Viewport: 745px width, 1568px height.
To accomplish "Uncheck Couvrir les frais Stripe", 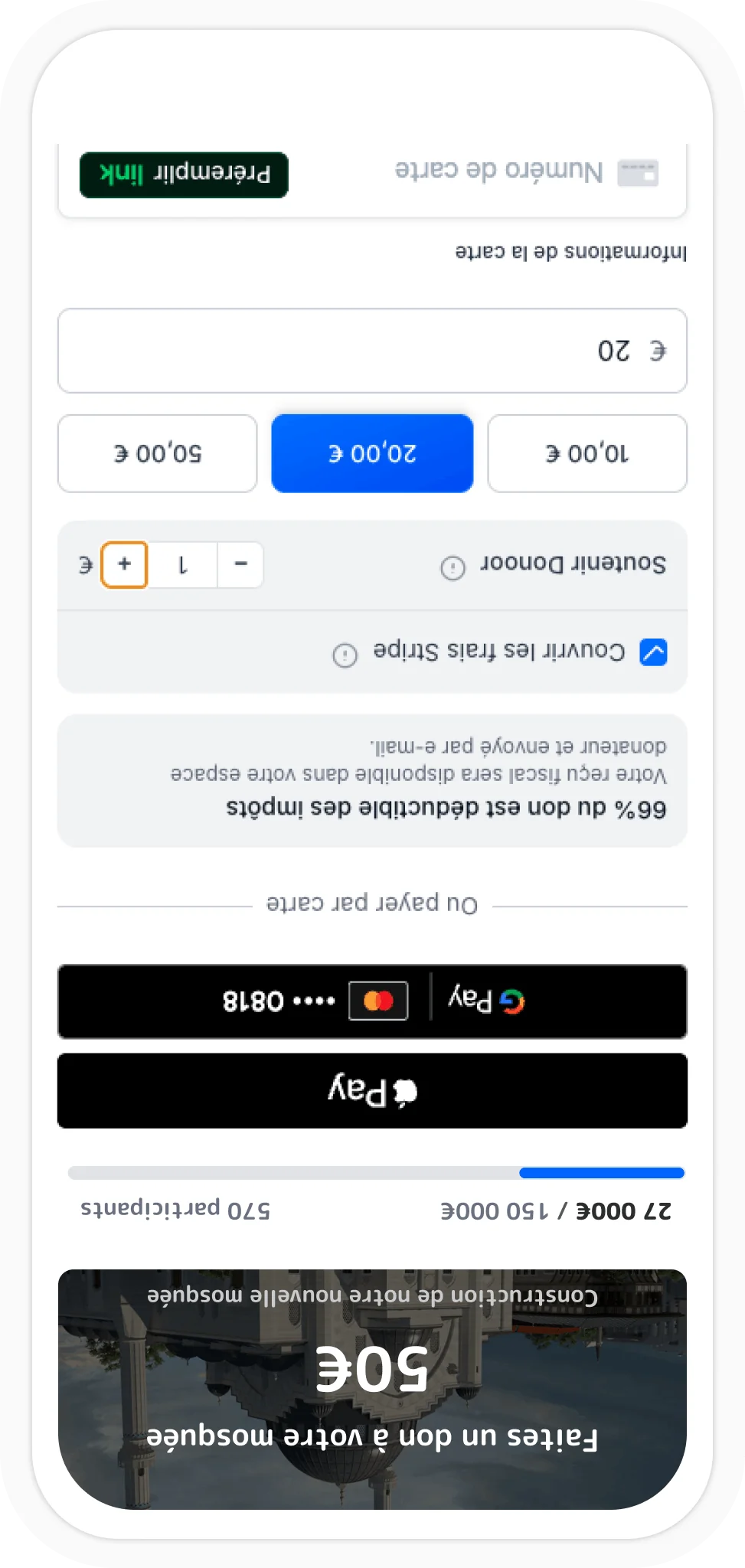I will tap(652, 652).
